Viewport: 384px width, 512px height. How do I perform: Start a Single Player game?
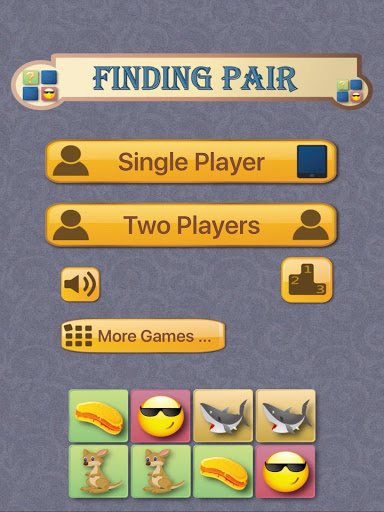click(x=191, y=162)
